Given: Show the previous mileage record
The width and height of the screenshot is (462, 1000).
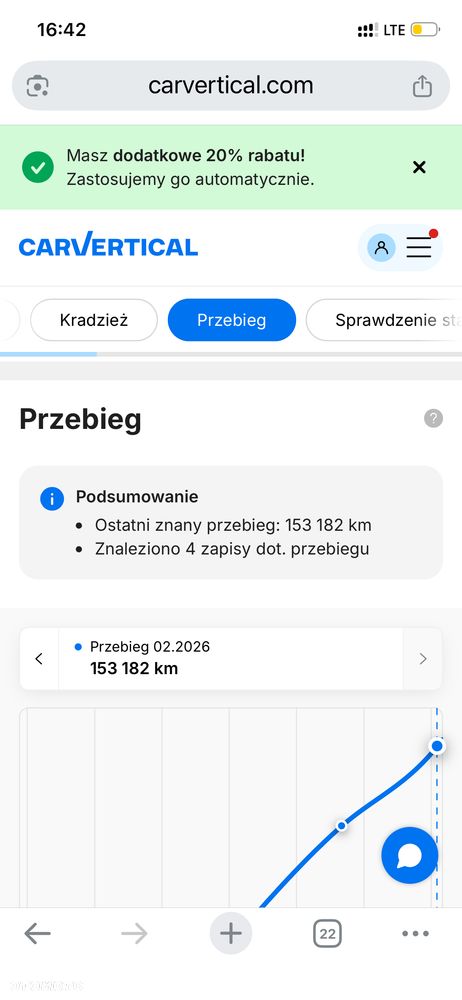Looking at the screenshot, I should [x=39, y=659].
